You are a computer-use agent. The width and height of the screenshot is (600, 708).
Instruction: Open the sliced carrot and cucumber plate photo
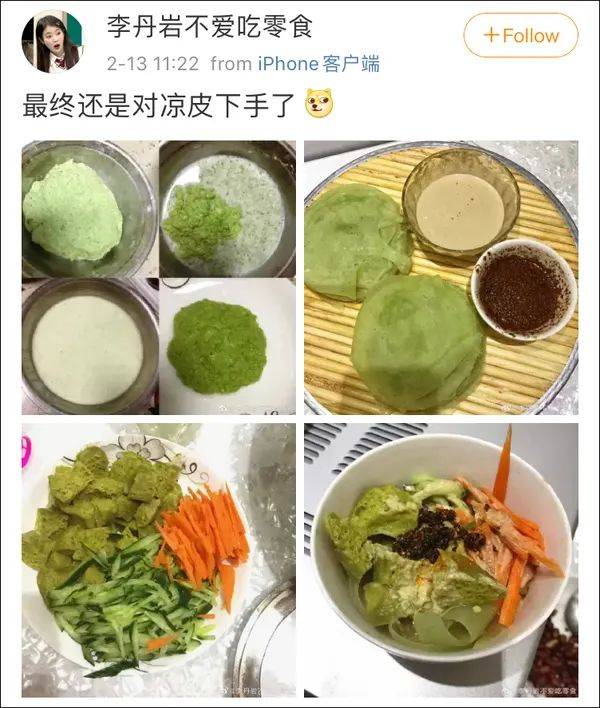click(158, 560)
